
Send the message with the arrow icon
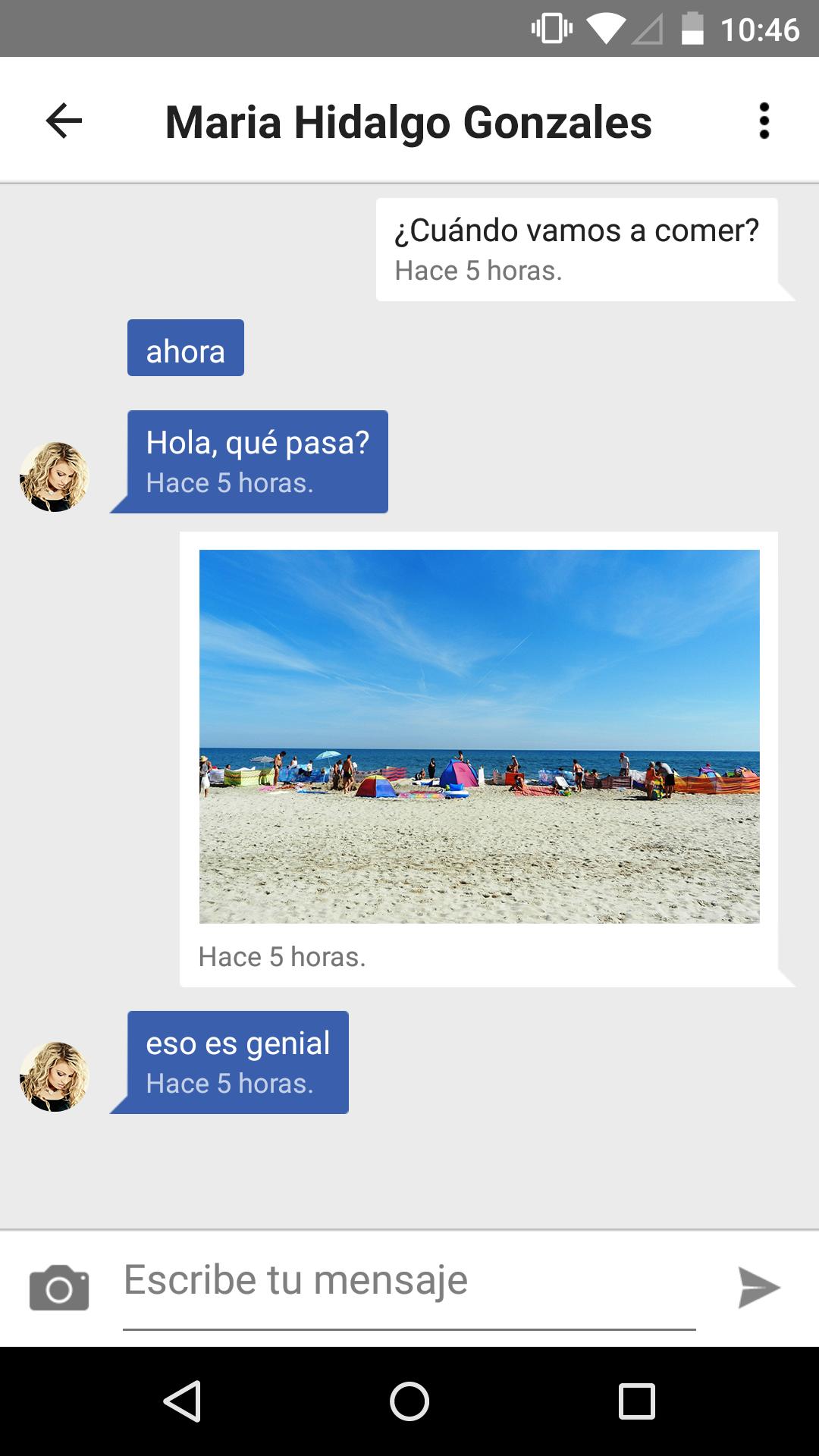pyautogui.click(x=759, y=1287)
